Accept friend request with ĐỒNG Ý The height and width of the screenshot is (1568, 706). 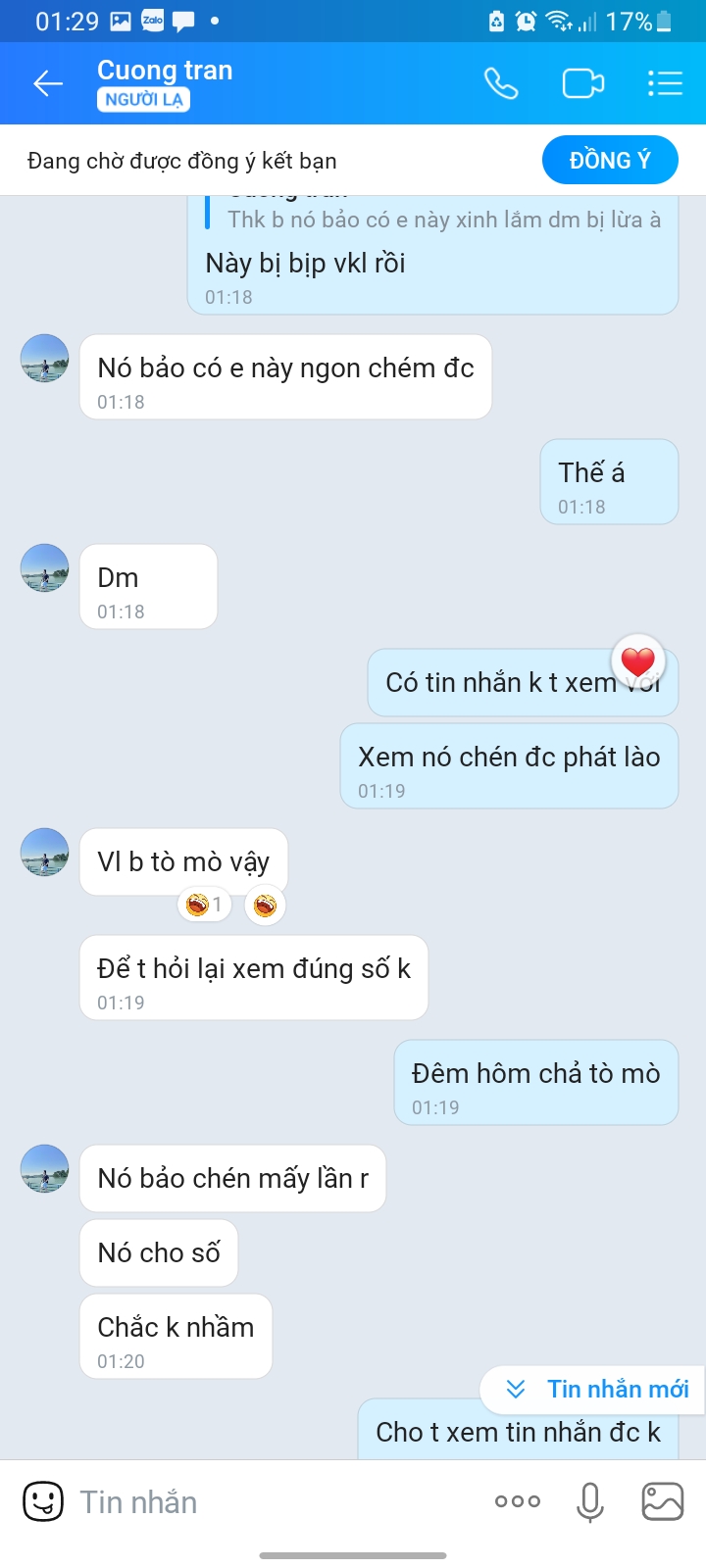tap(609, 161)
